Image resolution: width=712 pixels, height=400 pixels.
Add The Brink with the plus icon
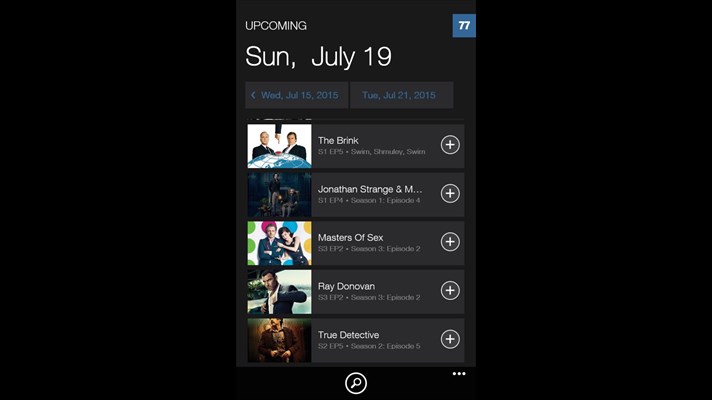click(x=450, y=145)
